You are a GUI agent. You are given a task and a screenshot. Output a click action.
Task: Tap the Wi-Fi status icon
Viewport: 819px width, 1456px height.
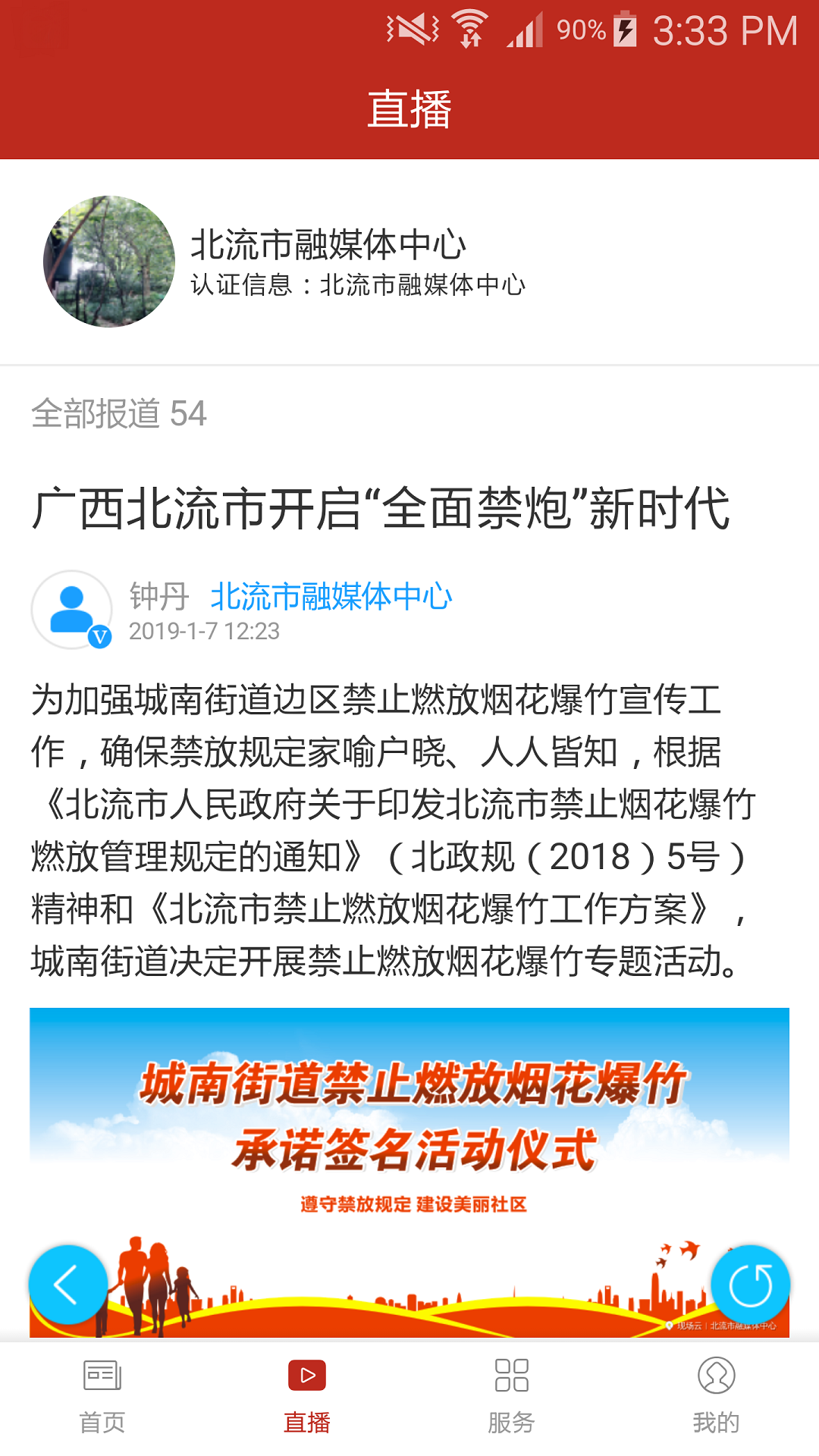[x=470, y=29]
